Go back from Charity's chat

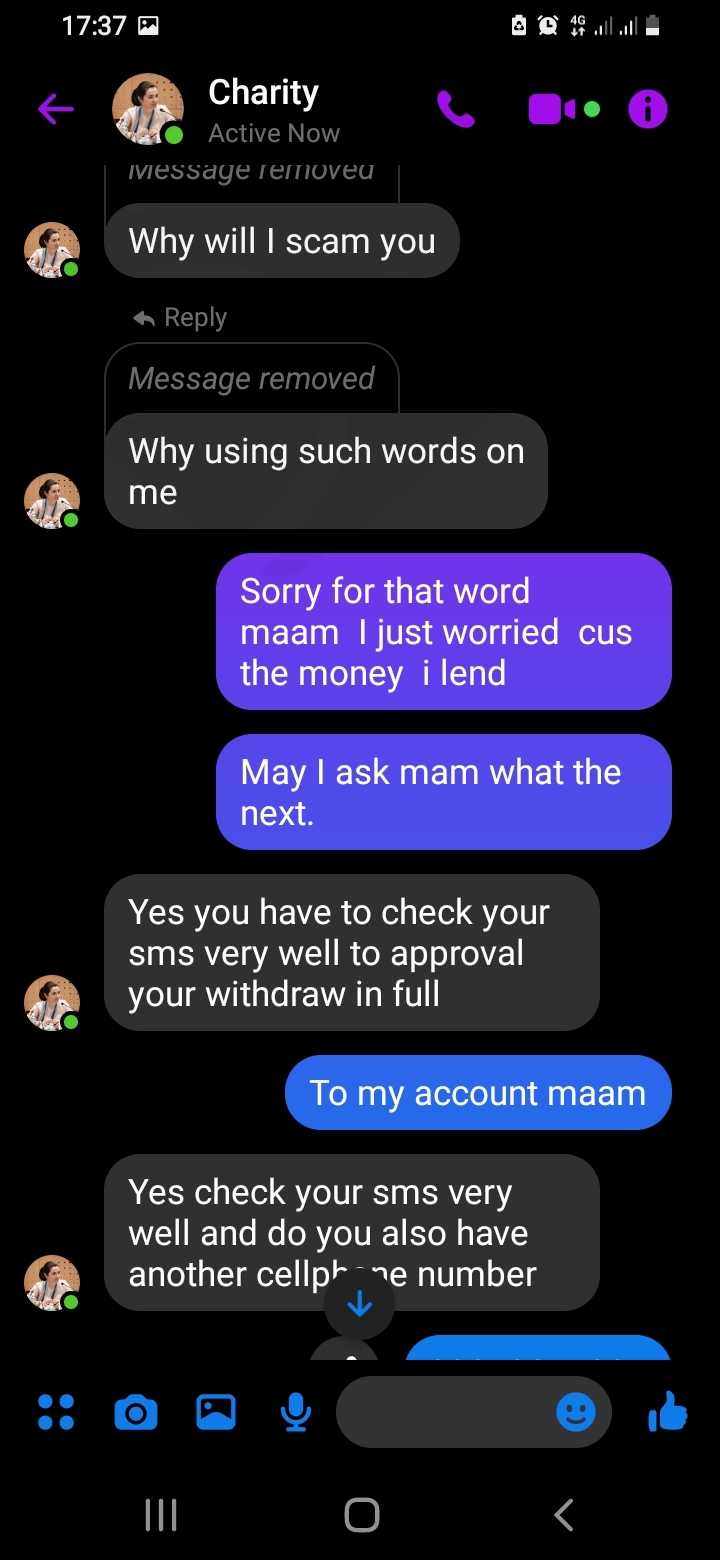[55, 109]
